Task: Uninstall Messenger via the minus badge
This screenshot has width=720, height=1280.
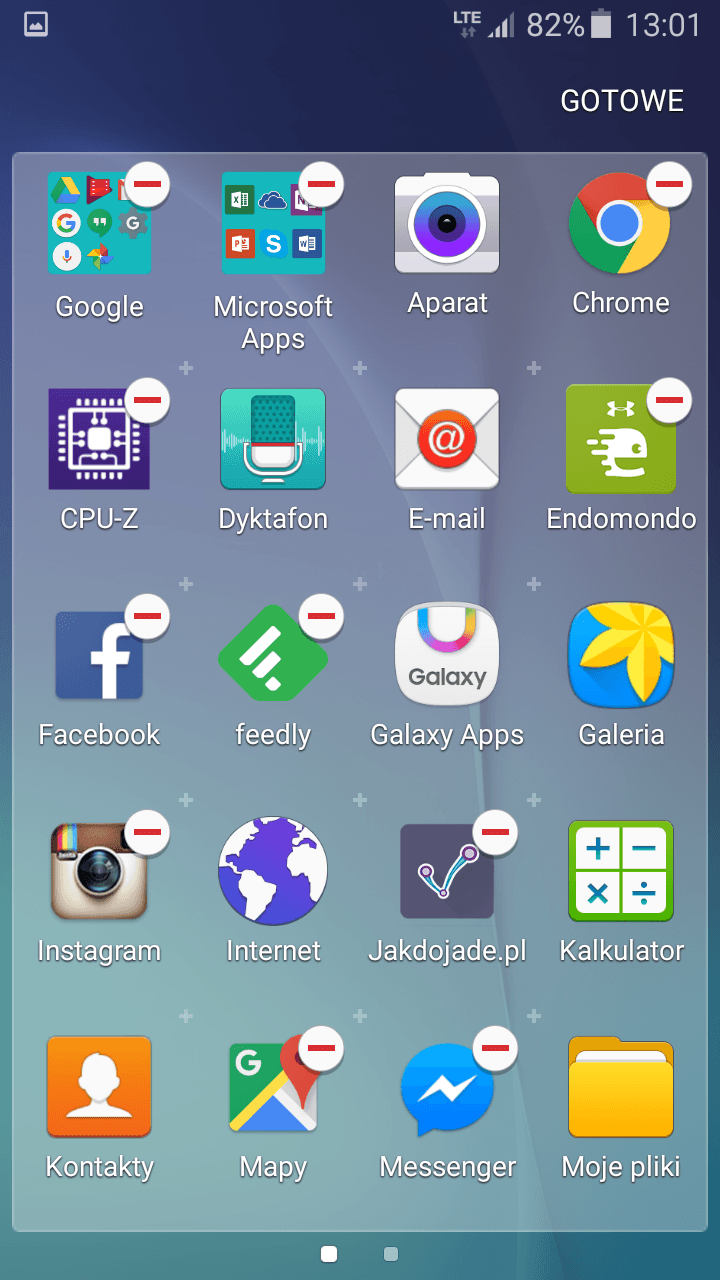Action: 495,1047
